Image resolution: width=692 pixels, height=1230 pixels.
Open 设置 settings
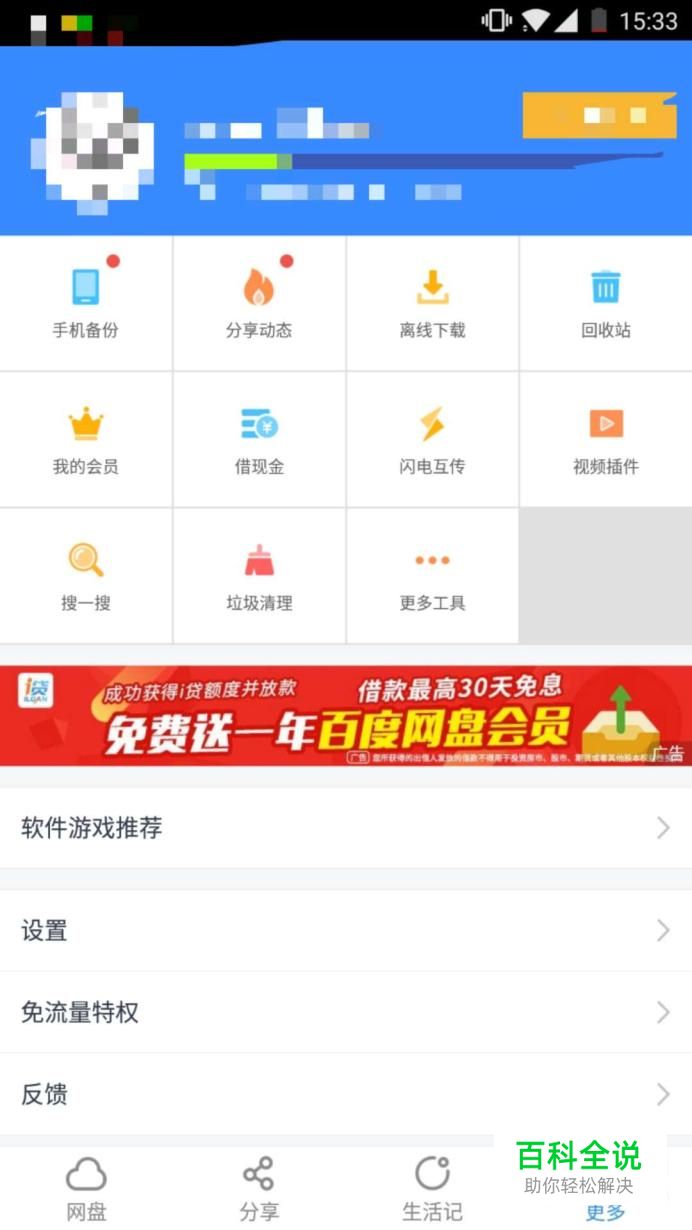(x=346, y=931)
